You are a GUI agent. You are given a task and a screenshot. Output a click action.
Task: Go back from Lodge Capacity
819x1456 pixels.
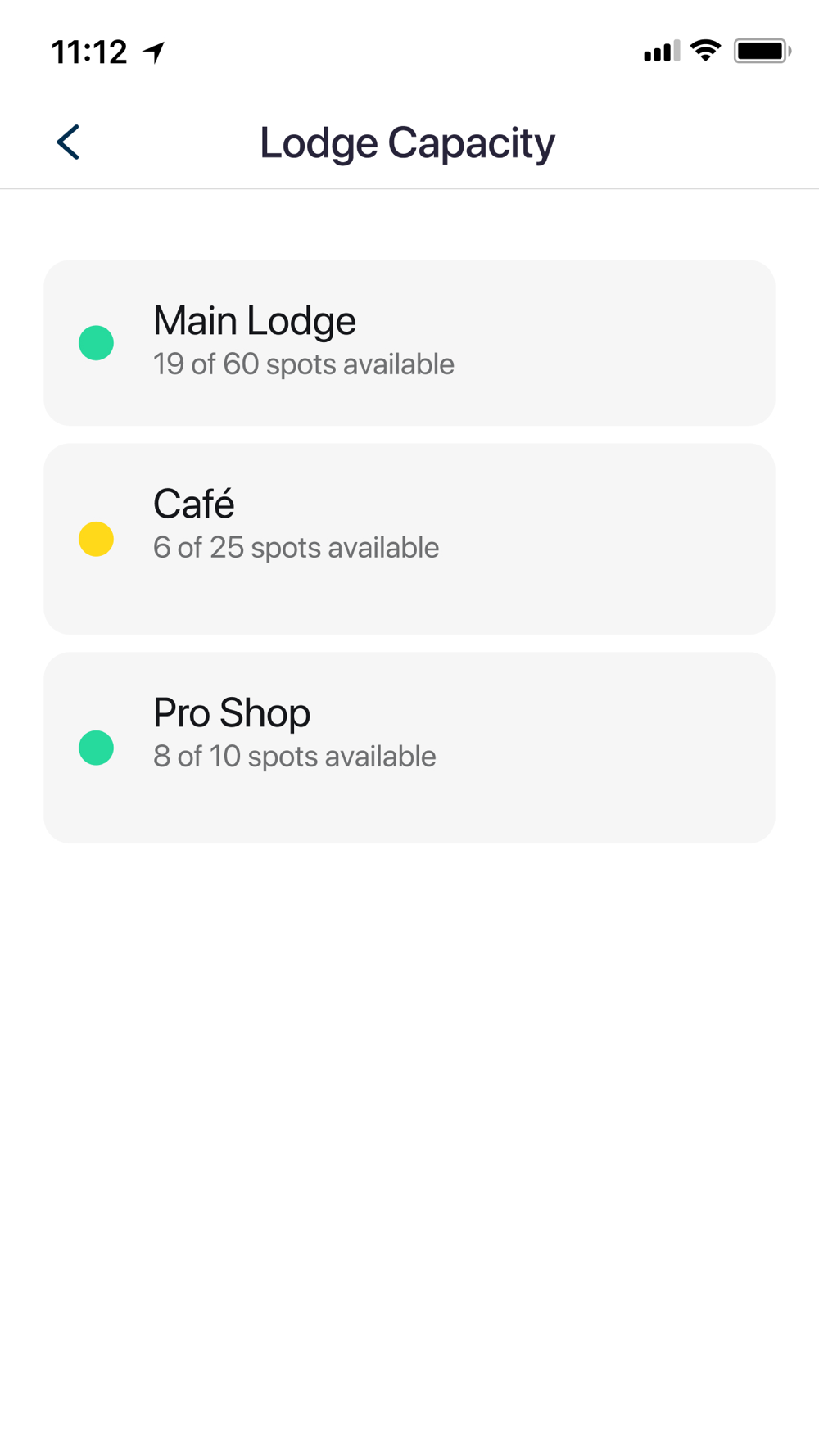[69, 142]
